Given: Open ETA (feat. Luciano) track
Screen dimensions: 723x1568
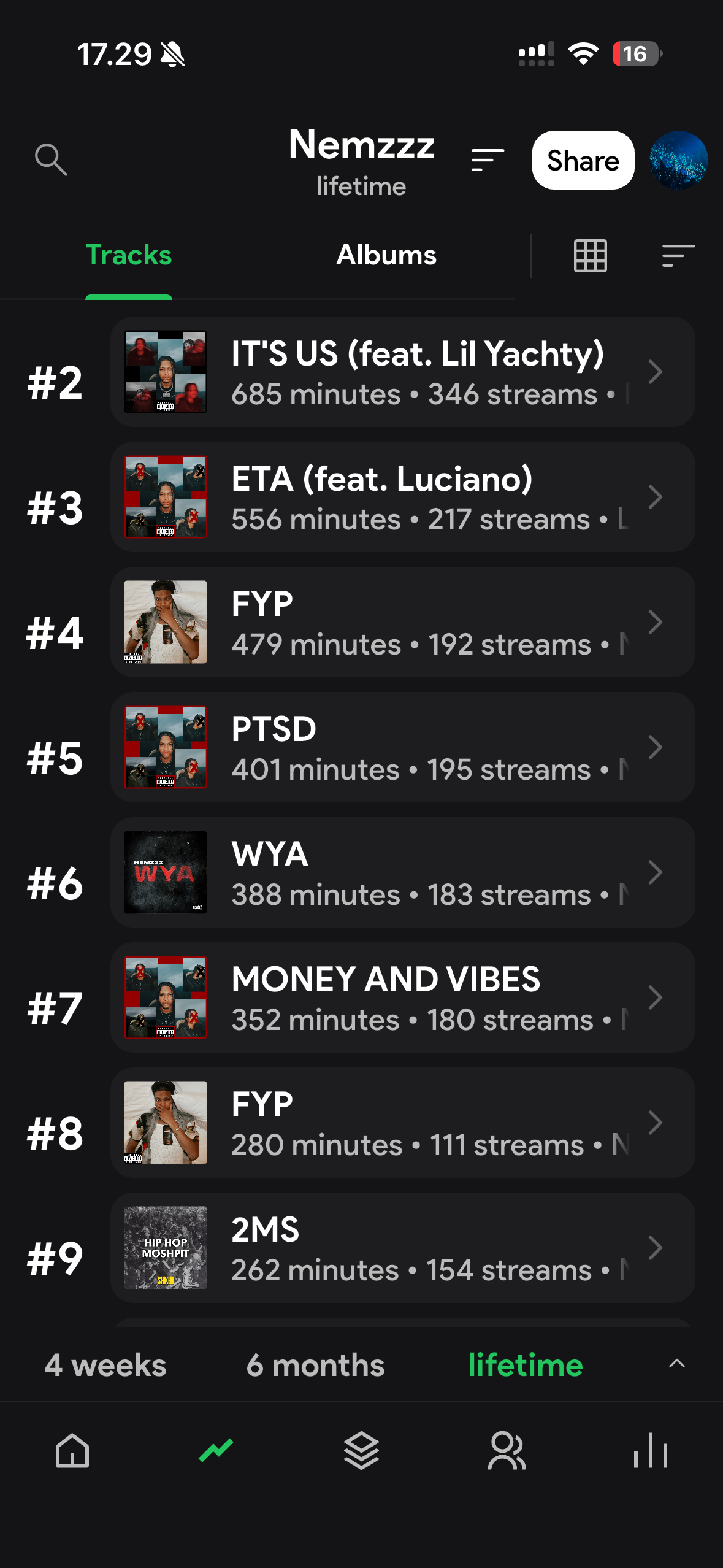Looking at the screenshot, I should [x=403, y=497].
